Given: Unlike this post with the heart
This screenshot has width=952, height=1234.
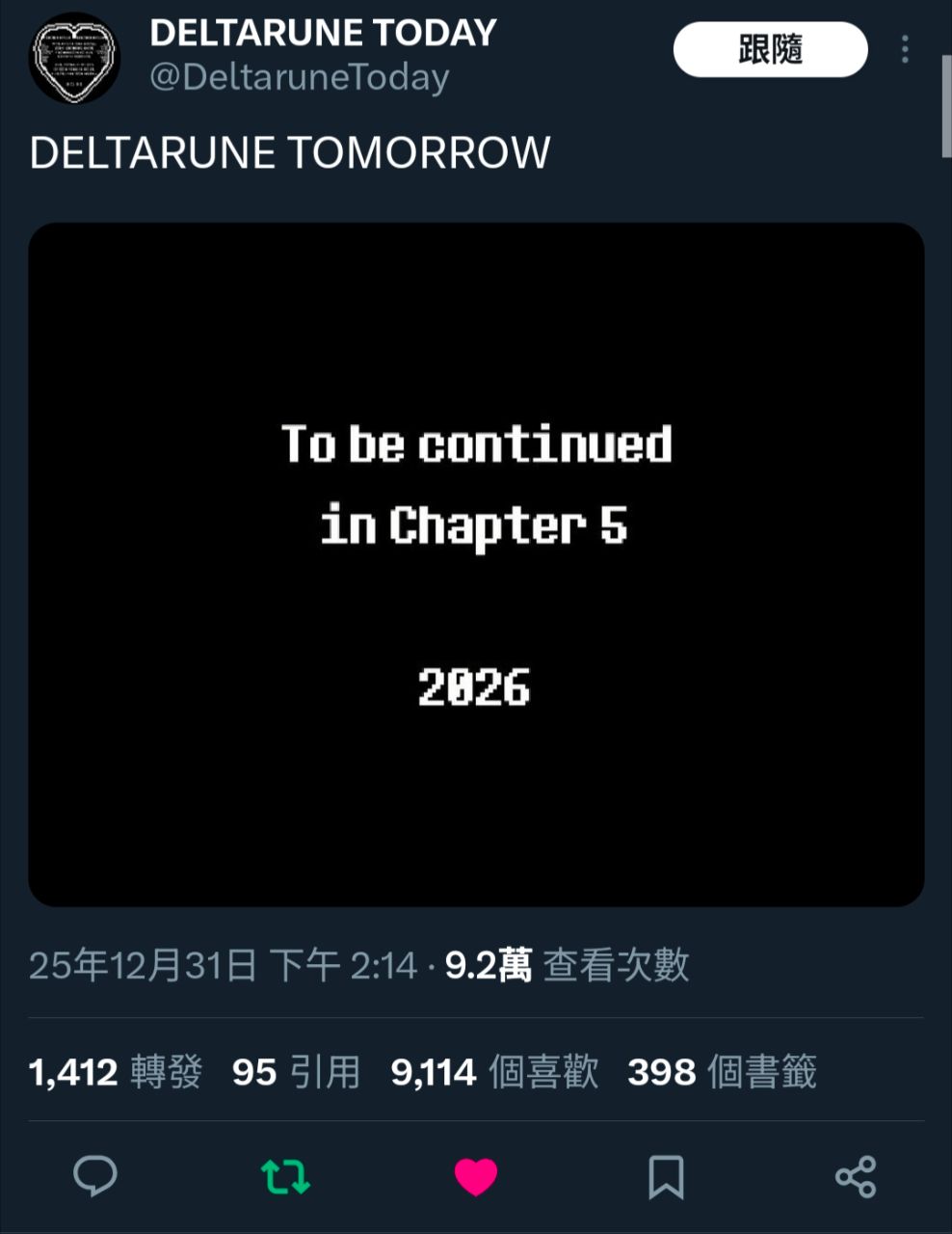Looking at the screenshot, I should click(x=476, y=1176).
